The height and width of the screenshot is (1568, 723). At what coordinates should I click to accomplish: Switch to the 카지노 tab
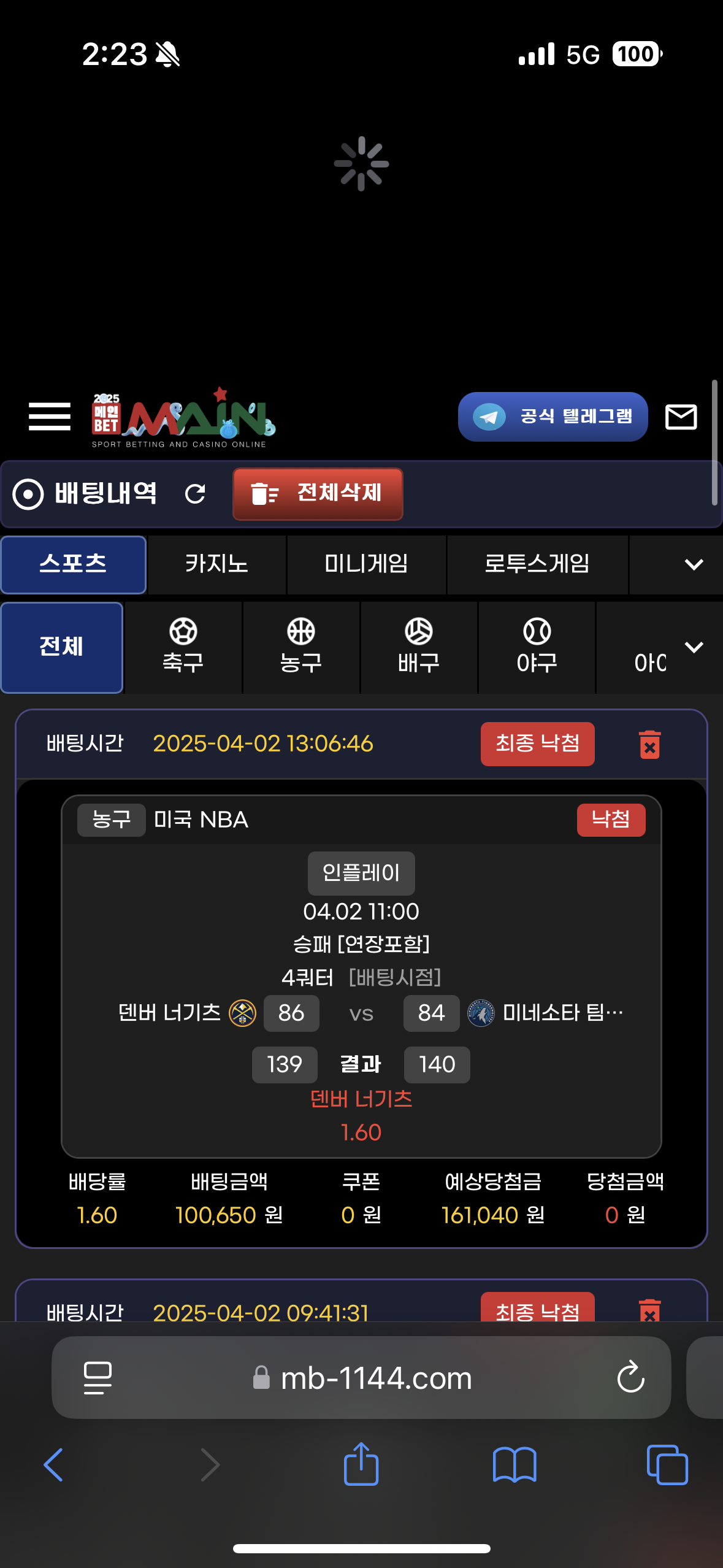tap(216, 564)
